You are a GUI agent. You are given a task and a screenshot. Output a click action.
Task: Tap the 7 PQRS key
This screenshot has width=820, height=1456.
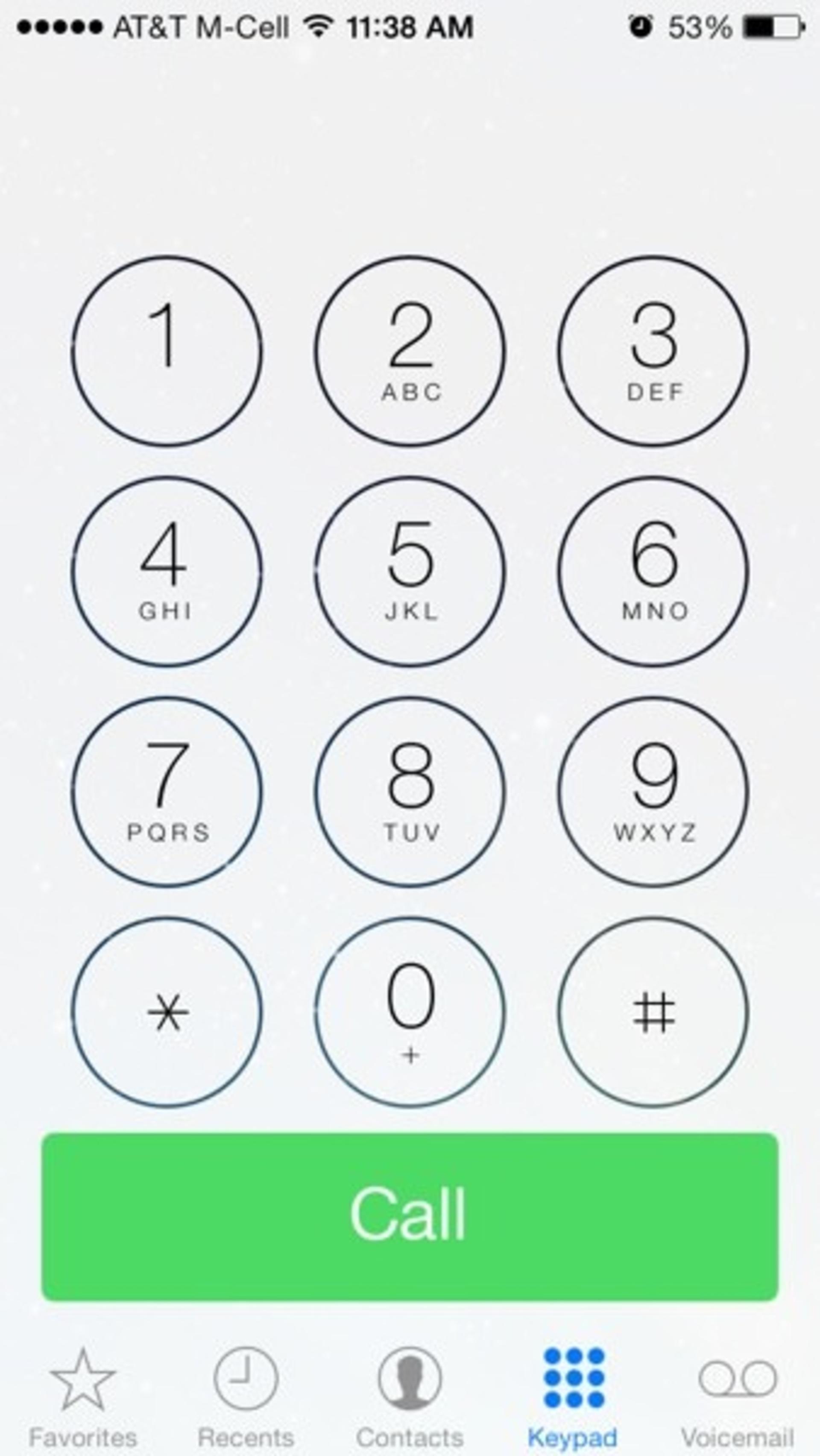167,792
